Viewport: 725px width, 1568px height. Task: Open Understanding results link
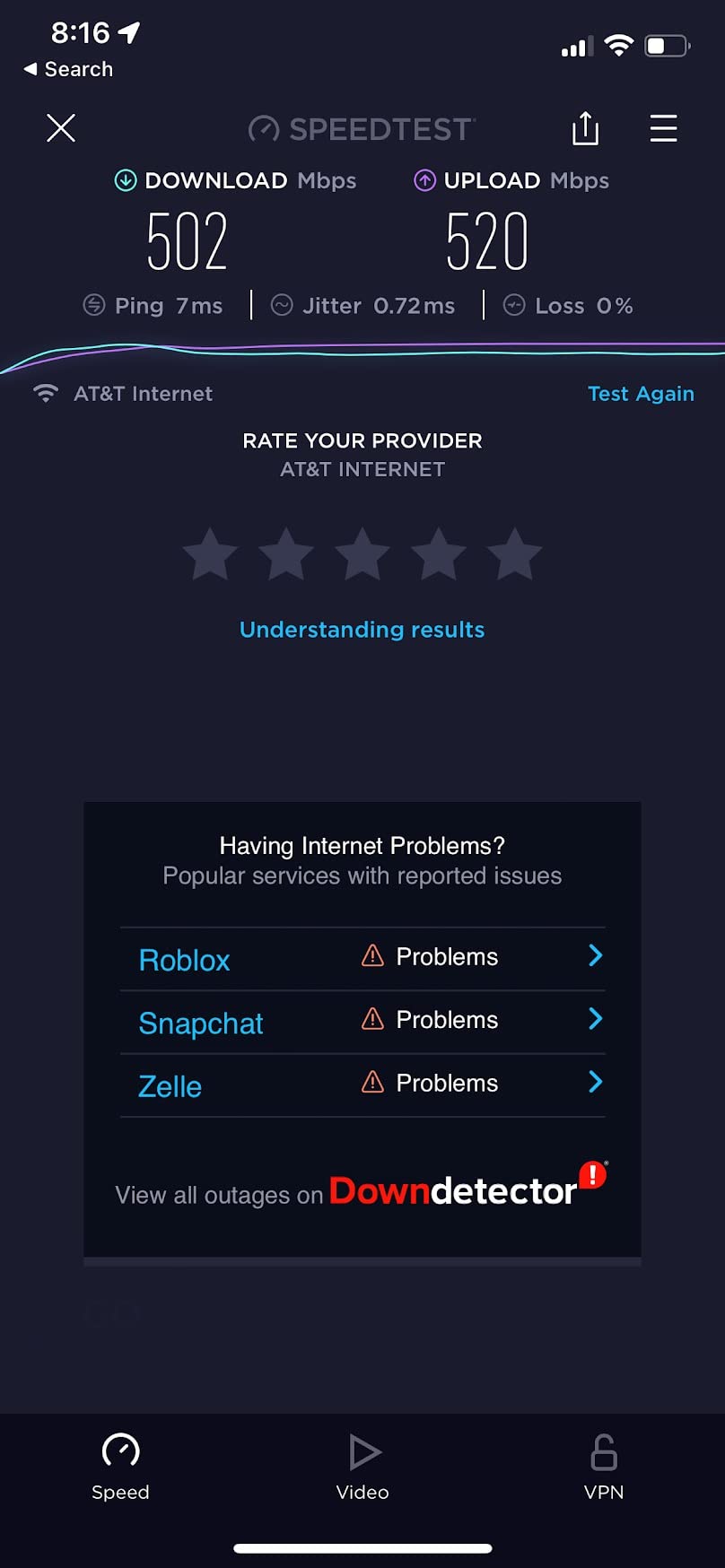tap(362, 630)
